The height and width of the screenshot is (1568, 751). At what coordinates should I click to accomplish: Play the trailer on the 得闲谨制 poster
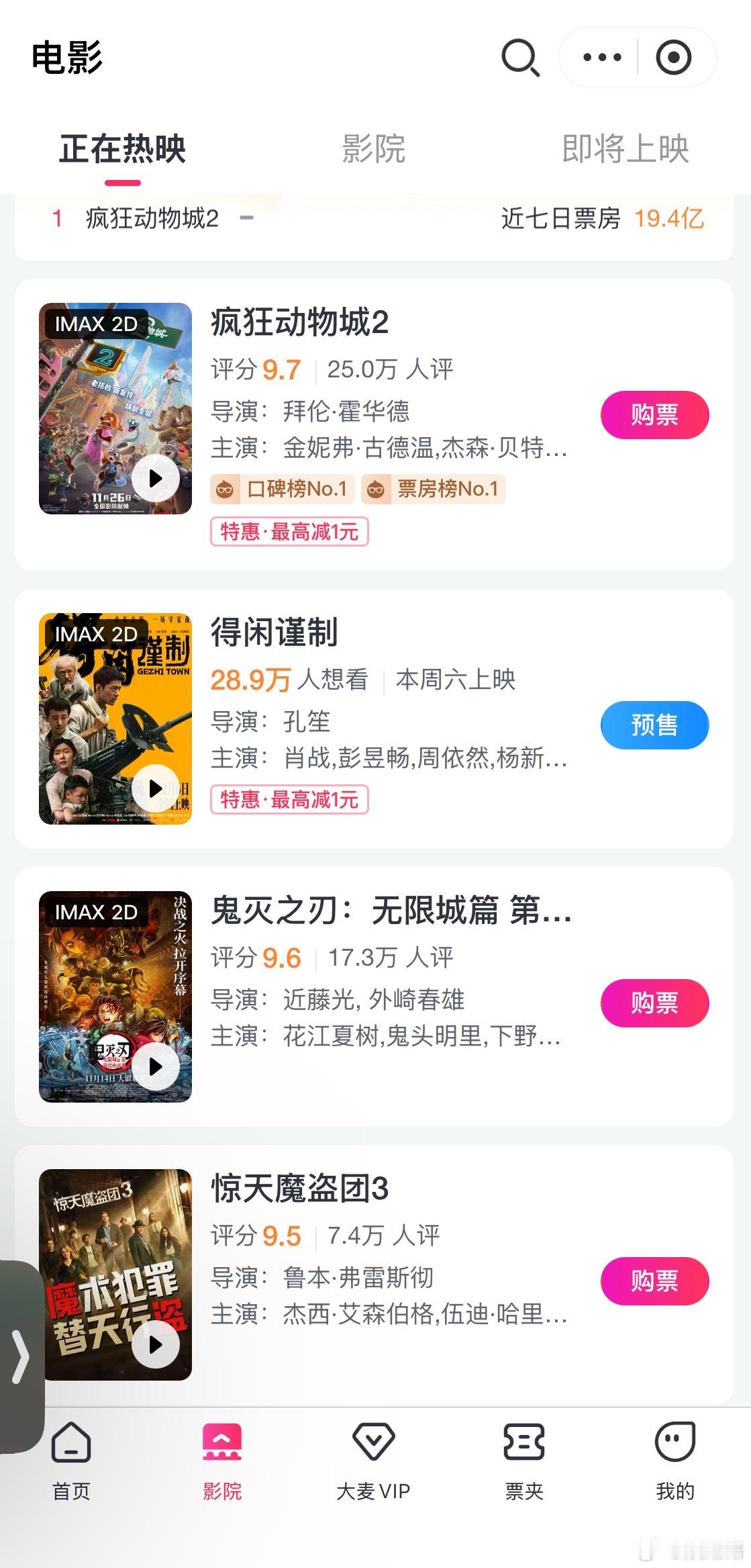pos(156,788)
